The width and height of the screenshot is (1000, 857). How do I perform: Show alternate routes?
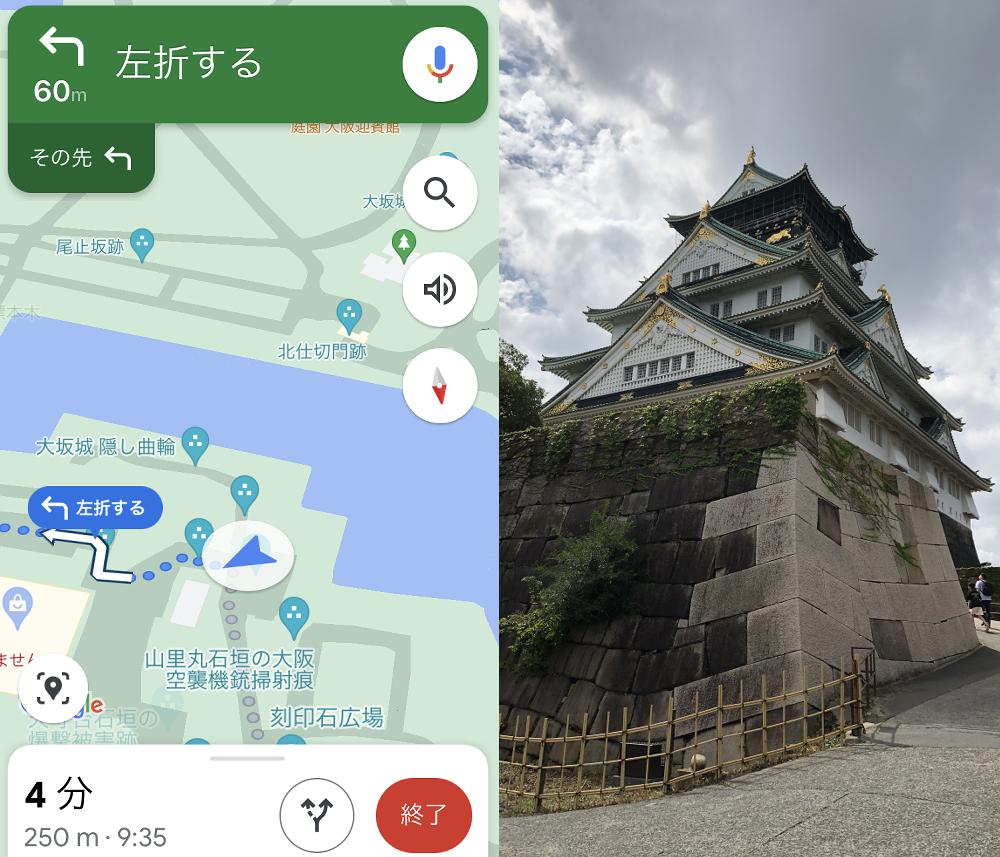tap(317, 814)
